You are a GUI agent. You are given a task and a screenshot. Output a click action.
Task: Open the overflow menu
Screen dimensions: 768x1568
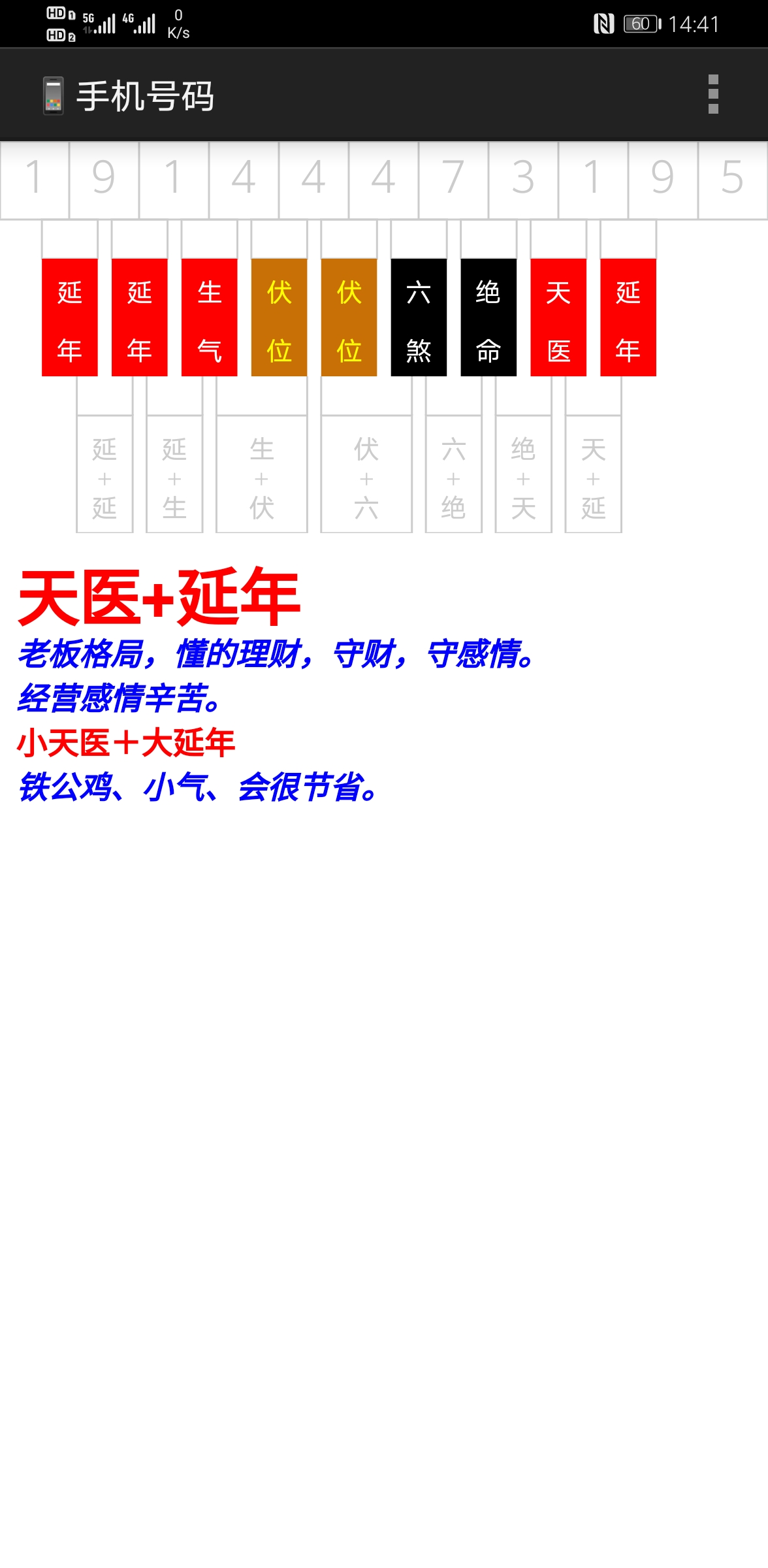coord(713,94)
